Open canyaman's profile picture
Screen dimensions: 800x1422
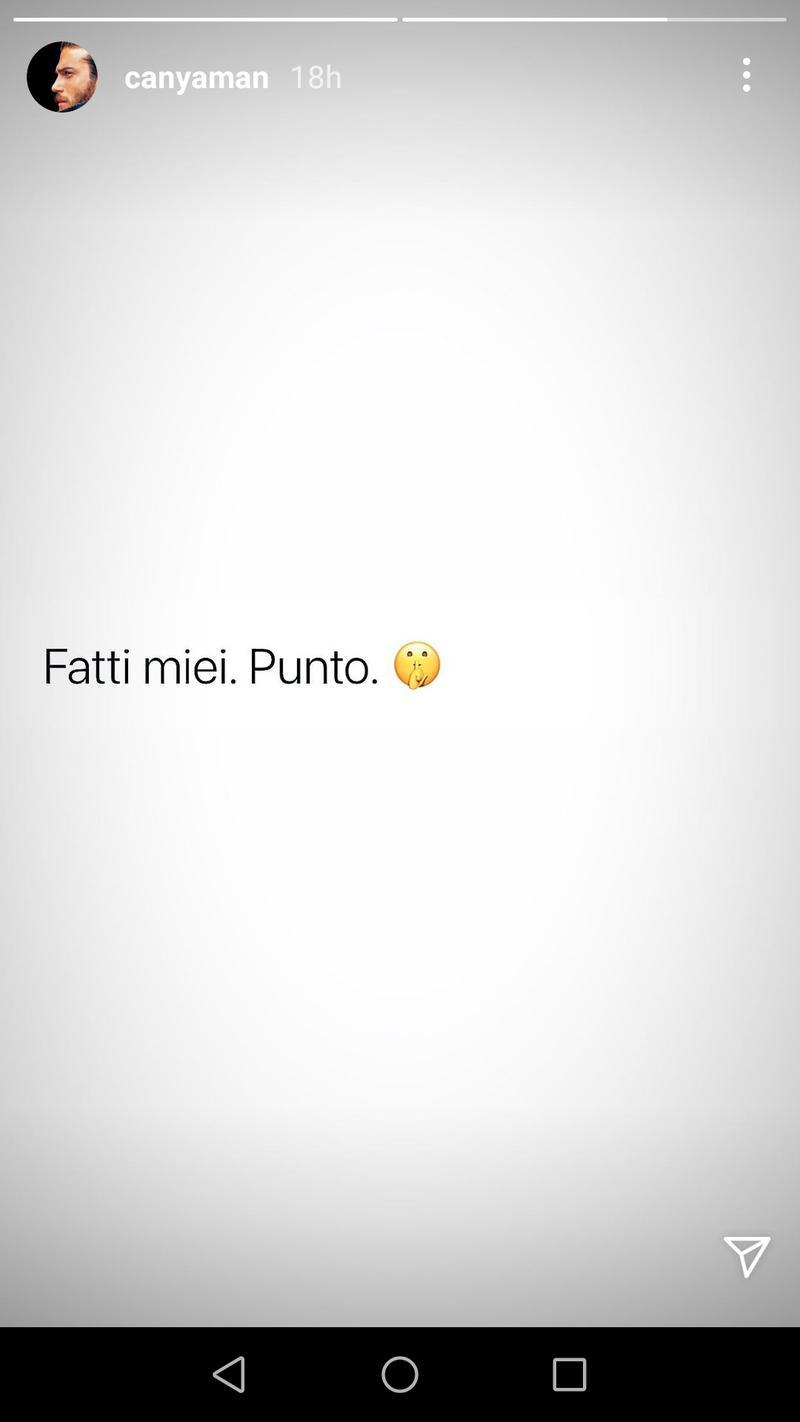click(x=62, y=77)
